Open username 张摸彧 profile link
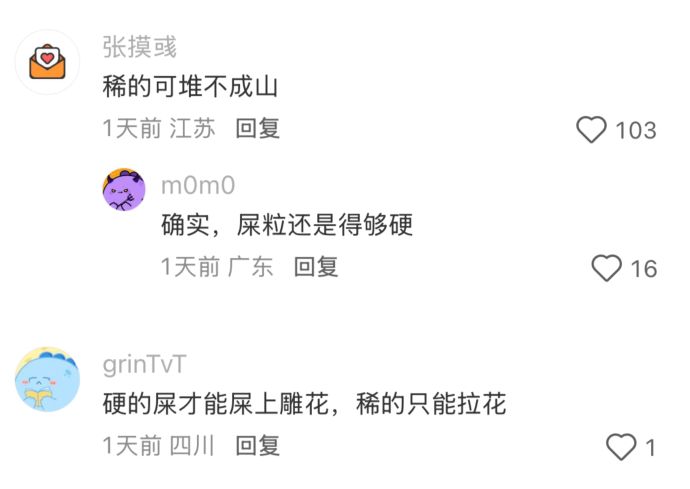The width and height of the screenshot is (690, 489). [x=140, y=47]
